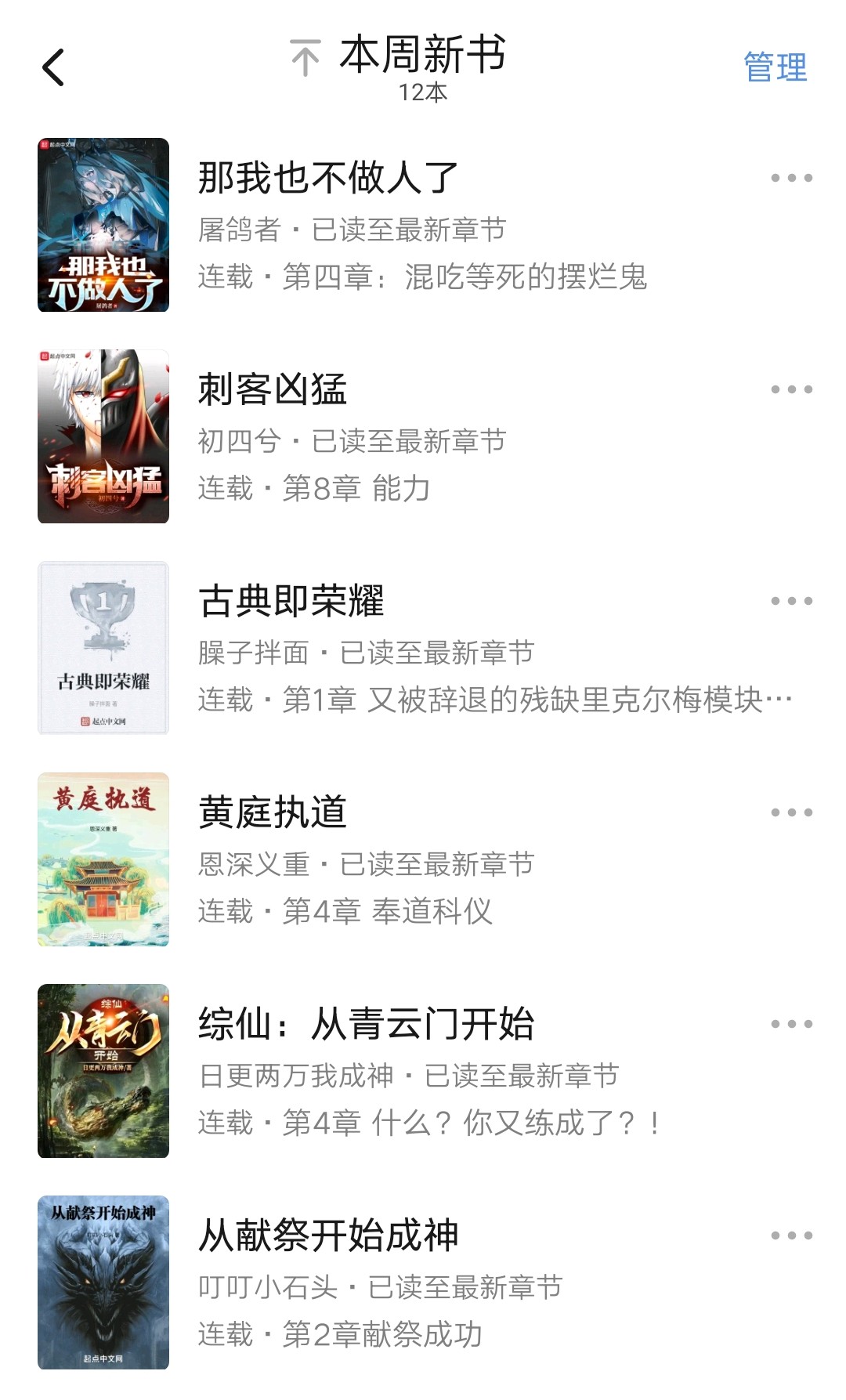
Task: Open the book 那我也不做人了
Action: (327, 178)
